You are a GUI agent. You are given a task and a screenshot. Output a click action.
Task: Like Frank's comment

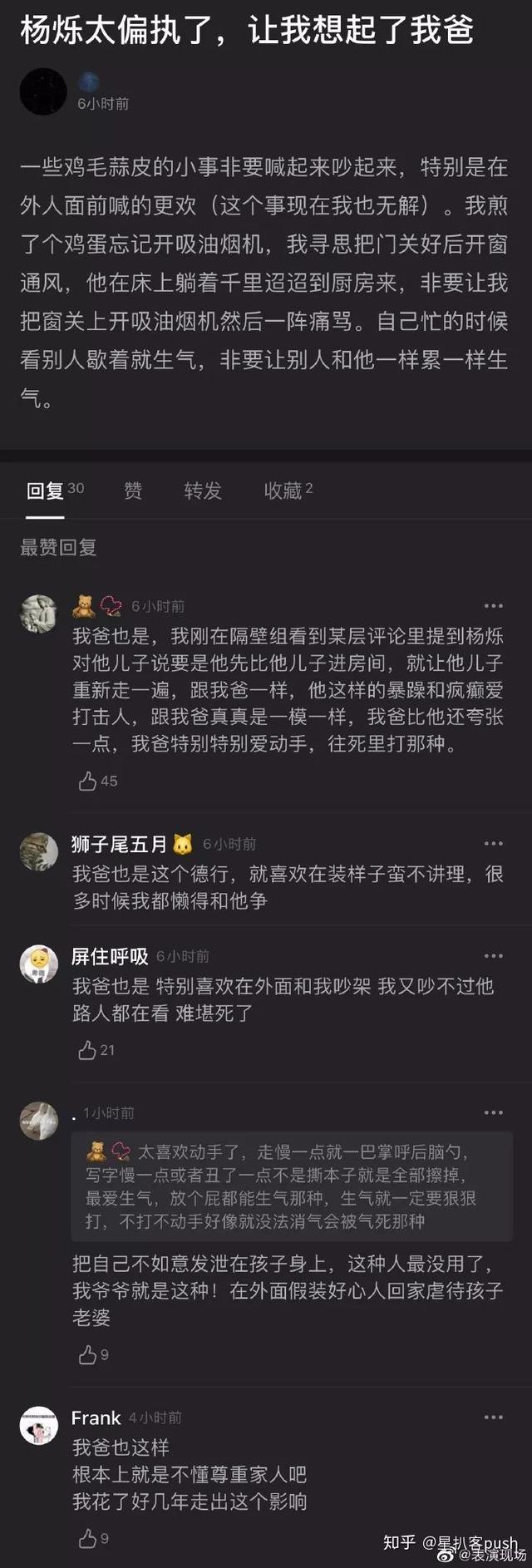pos(88,1537)
